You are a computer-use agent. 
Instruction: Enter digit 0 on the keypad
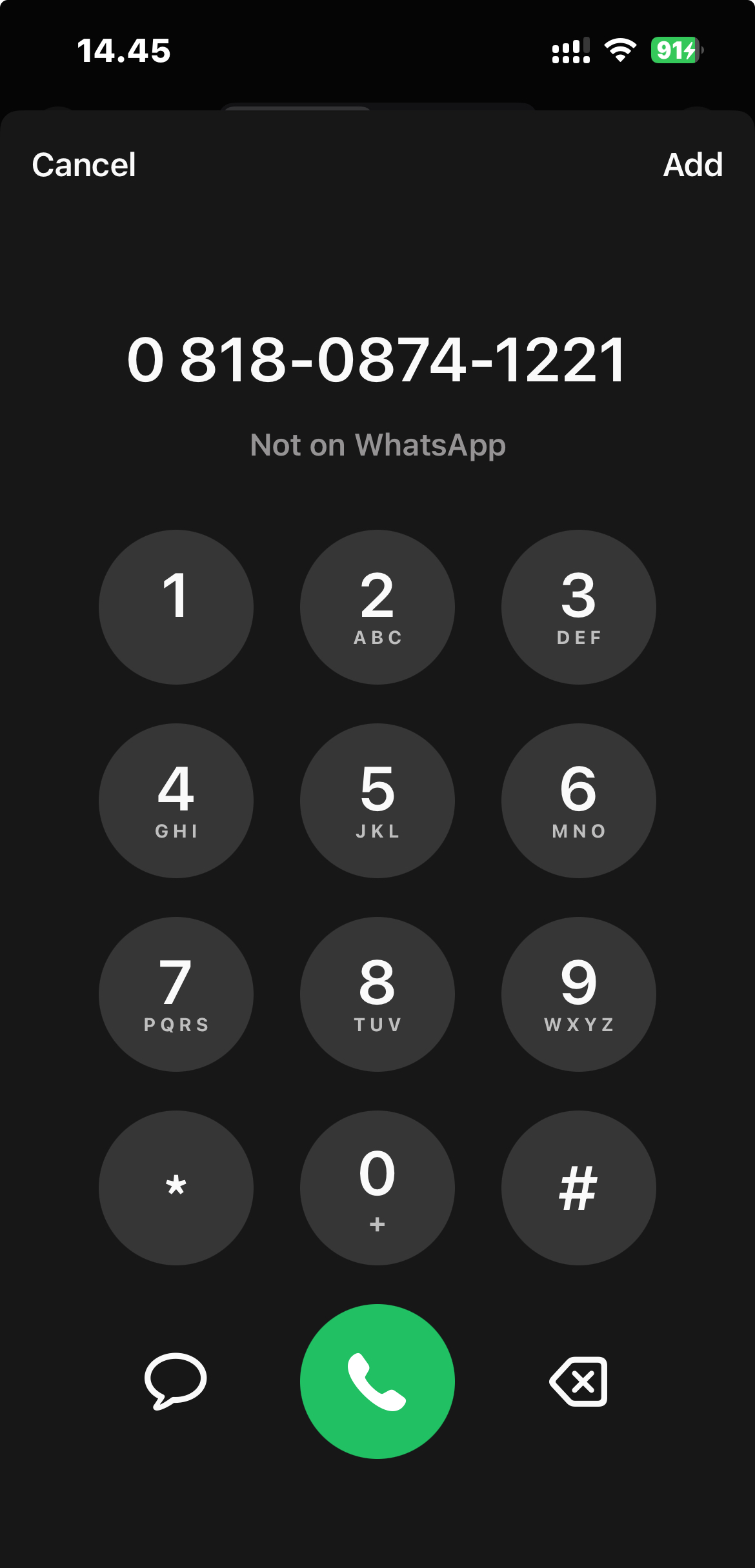pos(377,1188)
